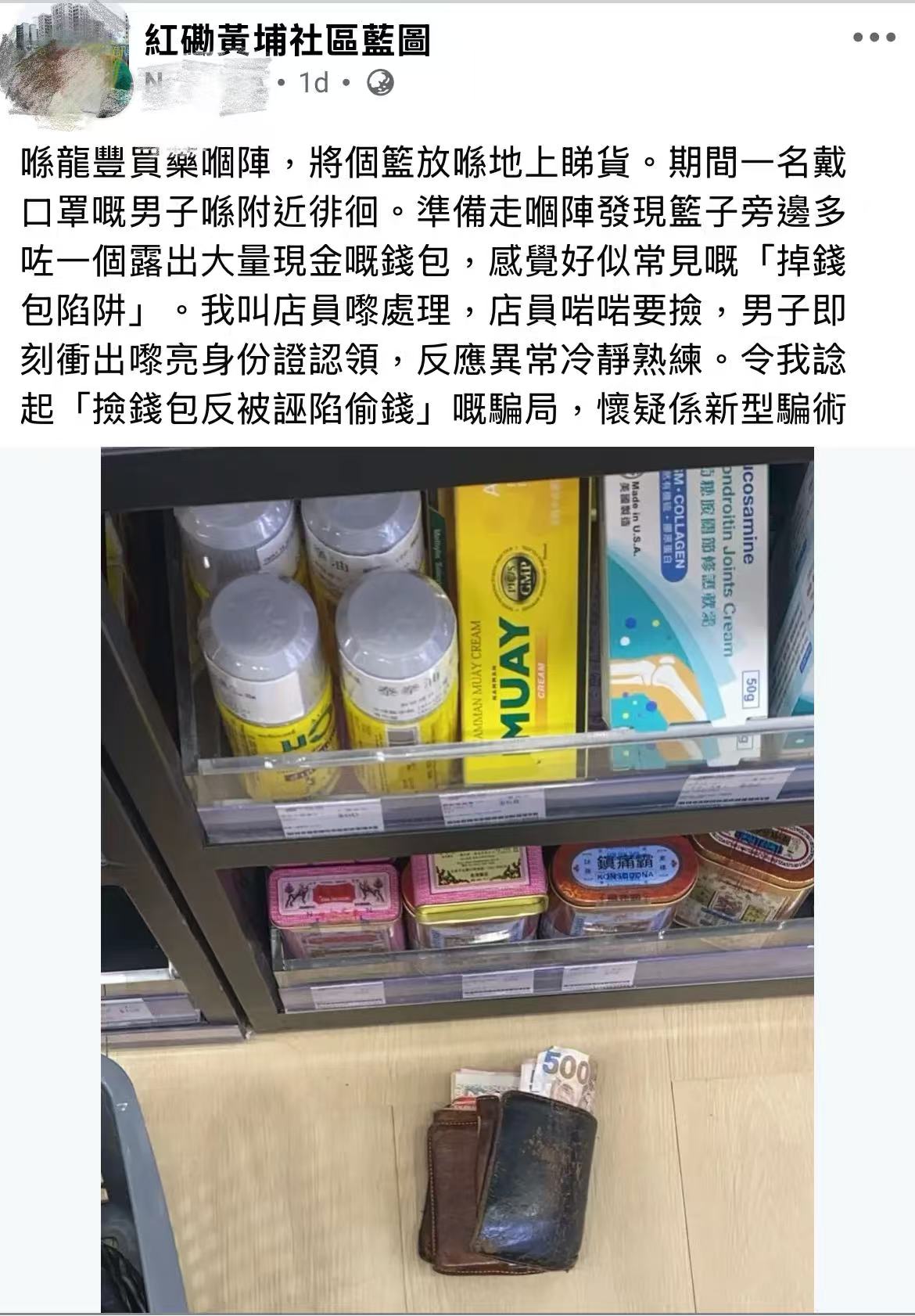Open the post's three-dot overflow menu
The image size is (915, 1316).
click(874, 38)
